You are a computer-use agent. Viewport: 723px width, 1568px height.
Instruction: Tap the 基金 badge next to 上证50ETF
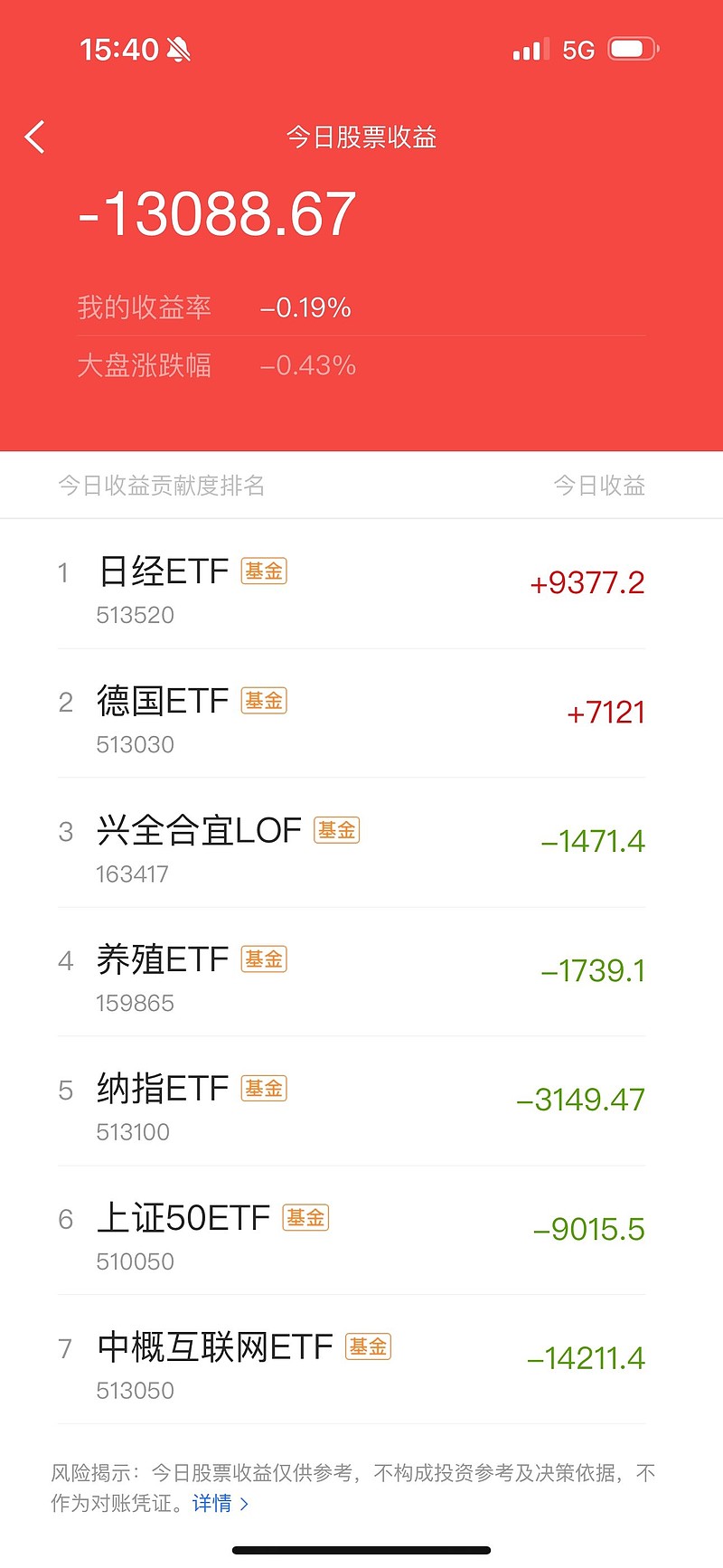tap(305, 1217)
